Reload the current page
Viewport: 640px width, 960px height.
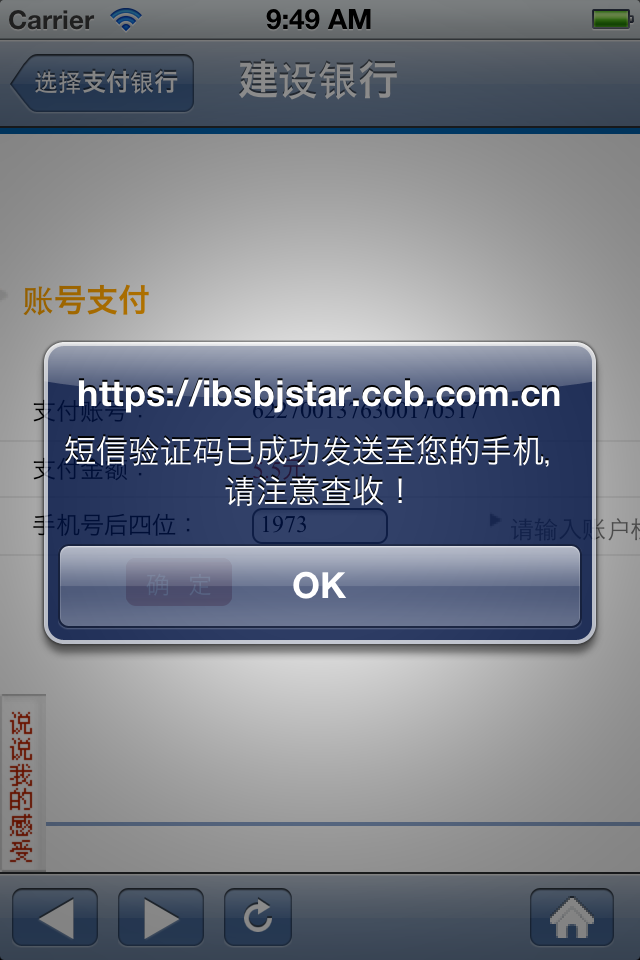(x=258, y=917)
